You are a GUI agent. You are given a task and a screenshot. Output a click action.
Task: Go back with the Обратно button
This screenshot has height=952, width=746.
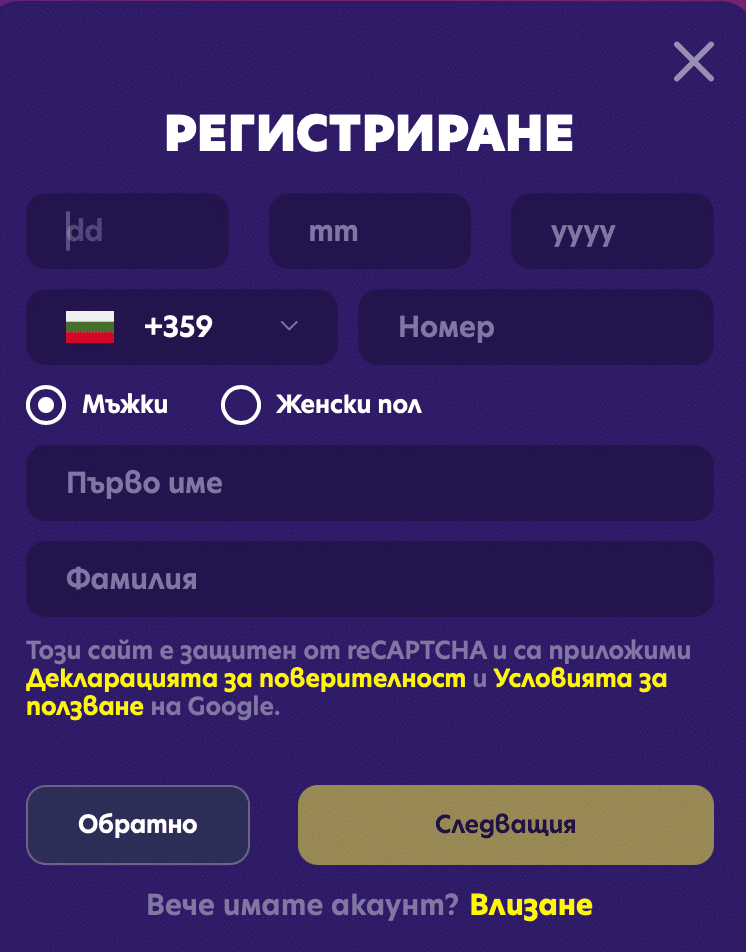pos(137,825)
